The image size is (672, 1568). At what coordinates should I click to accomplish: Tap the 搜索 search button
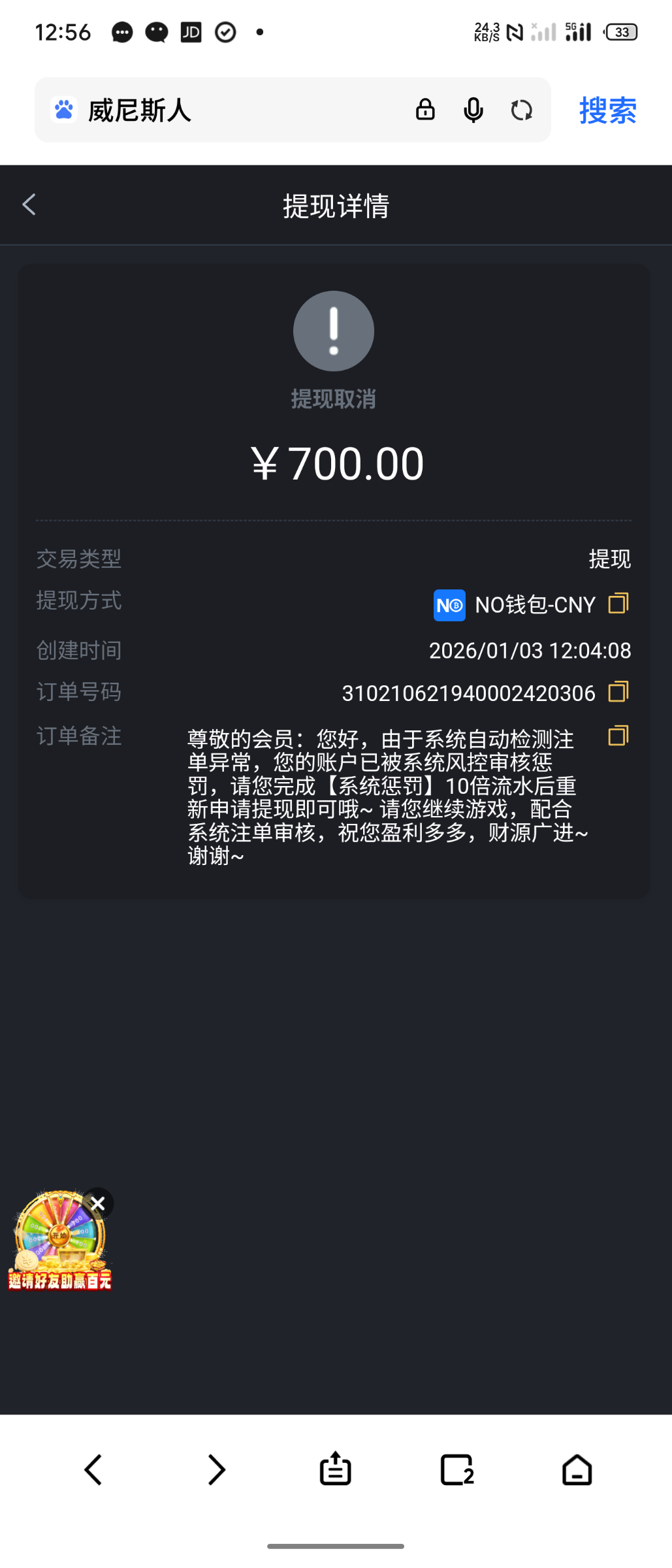point(606,110)
